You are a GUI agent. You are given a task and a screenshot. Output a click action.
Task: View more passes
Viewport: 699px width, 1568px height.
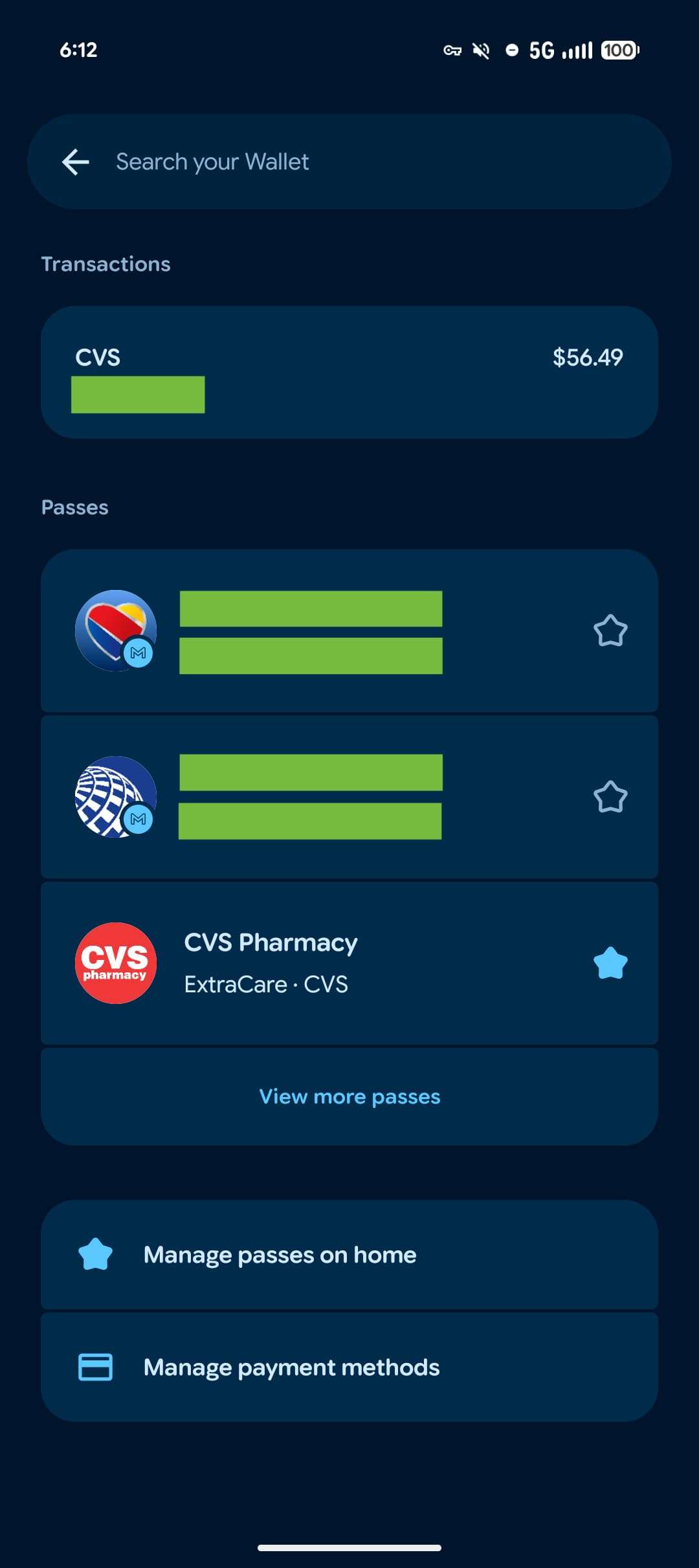[349, 1096]
